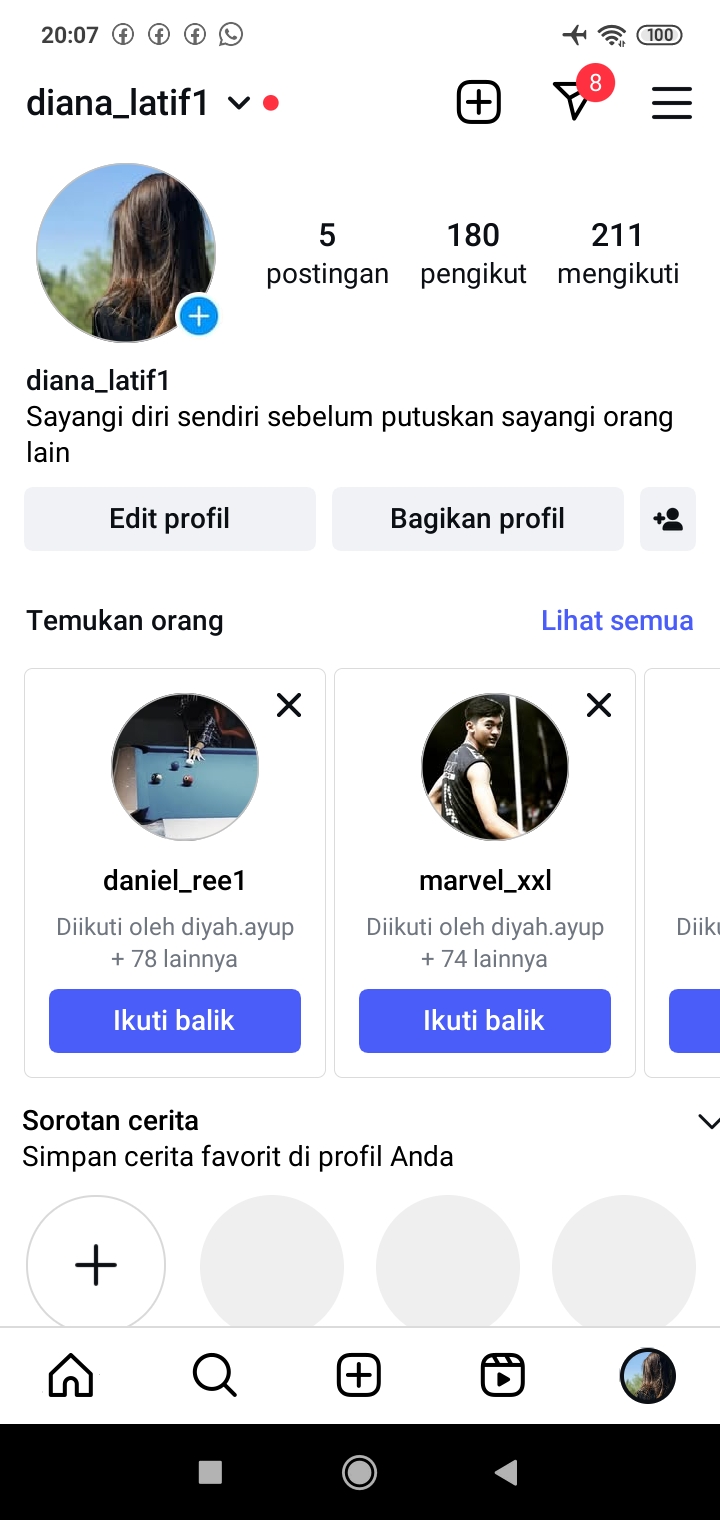This screenshot has width=720, height=1520.
Task: Add a new story highlight
Action: point(96,1265)
